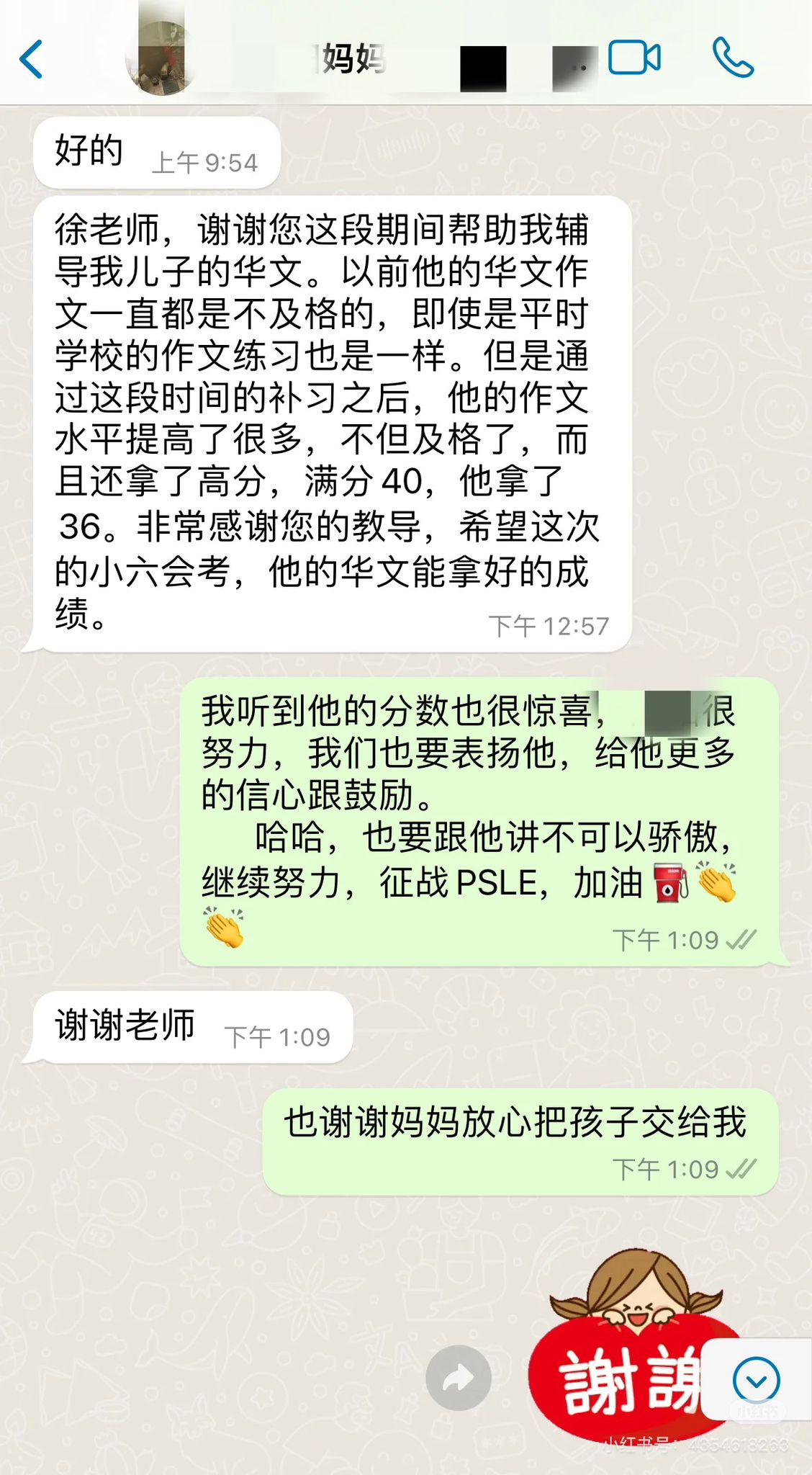
Task: Open 妈妈 contact profile photo
Action: click(x=160, y=59)
